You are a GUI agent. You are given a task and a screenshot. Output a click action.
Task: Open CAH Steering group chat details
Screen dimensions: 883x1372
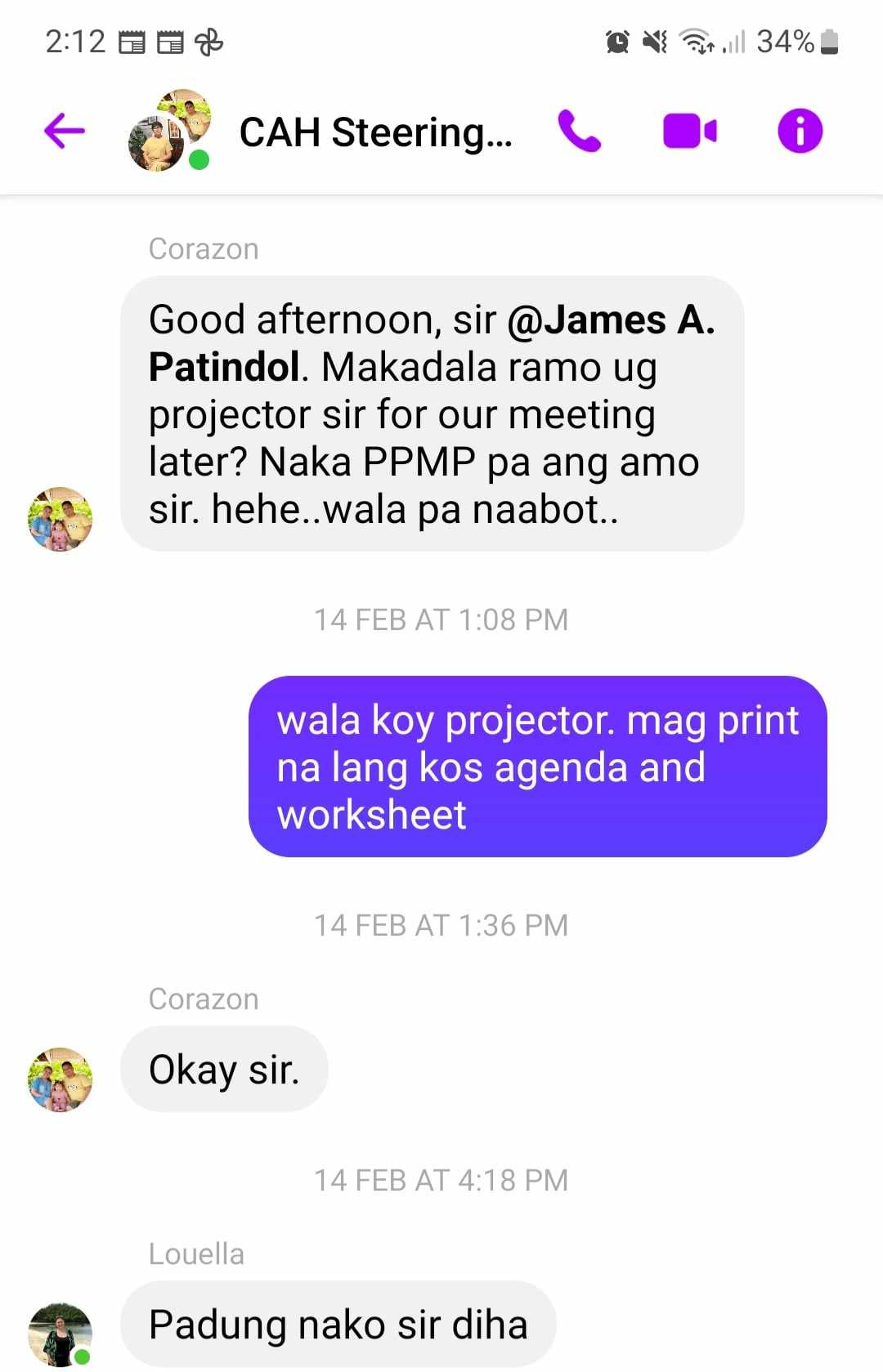pyautogui.click(x=375, y=132)
